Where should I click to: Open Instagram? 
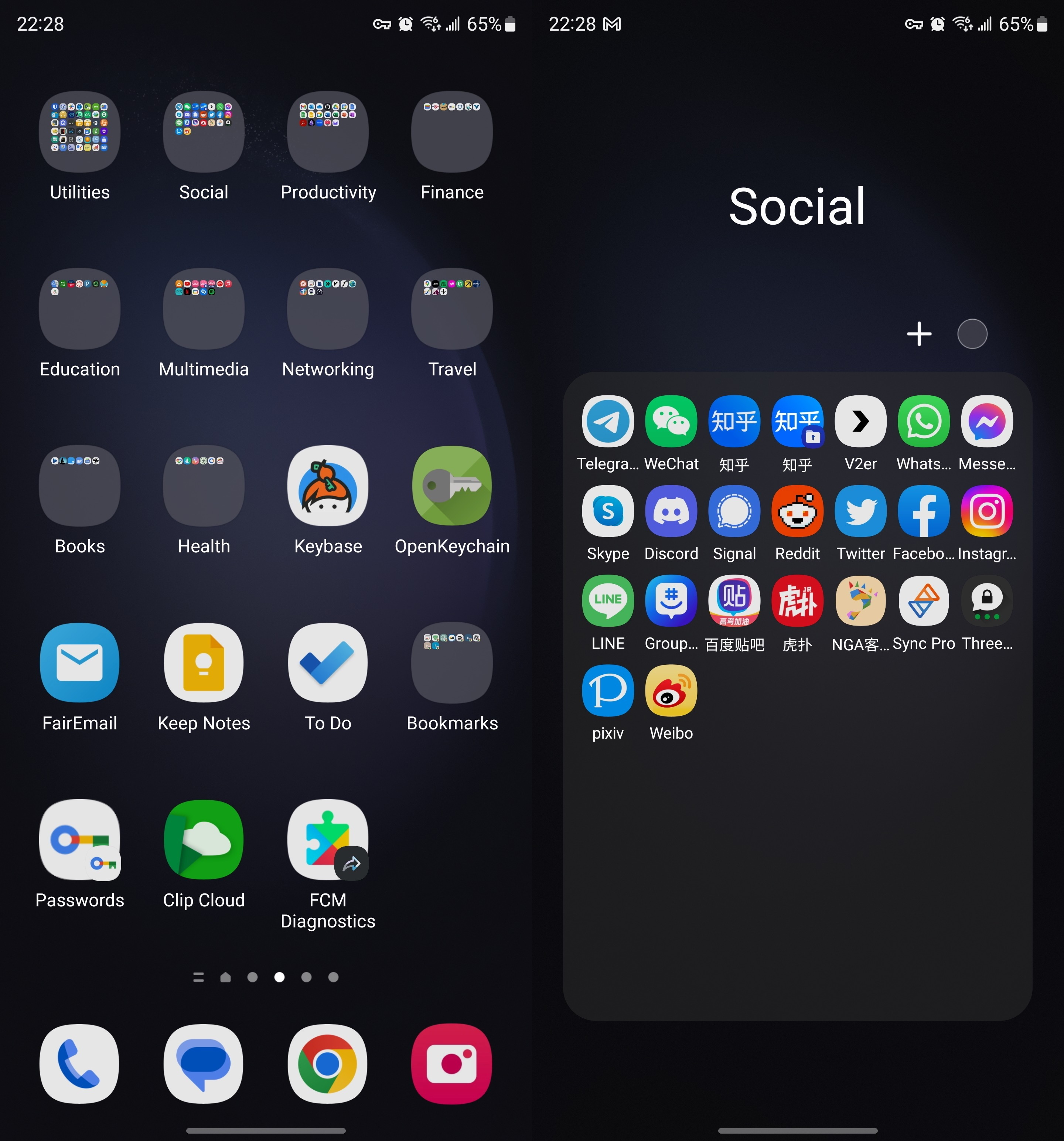pyautogui.click(x=986, y=511)
